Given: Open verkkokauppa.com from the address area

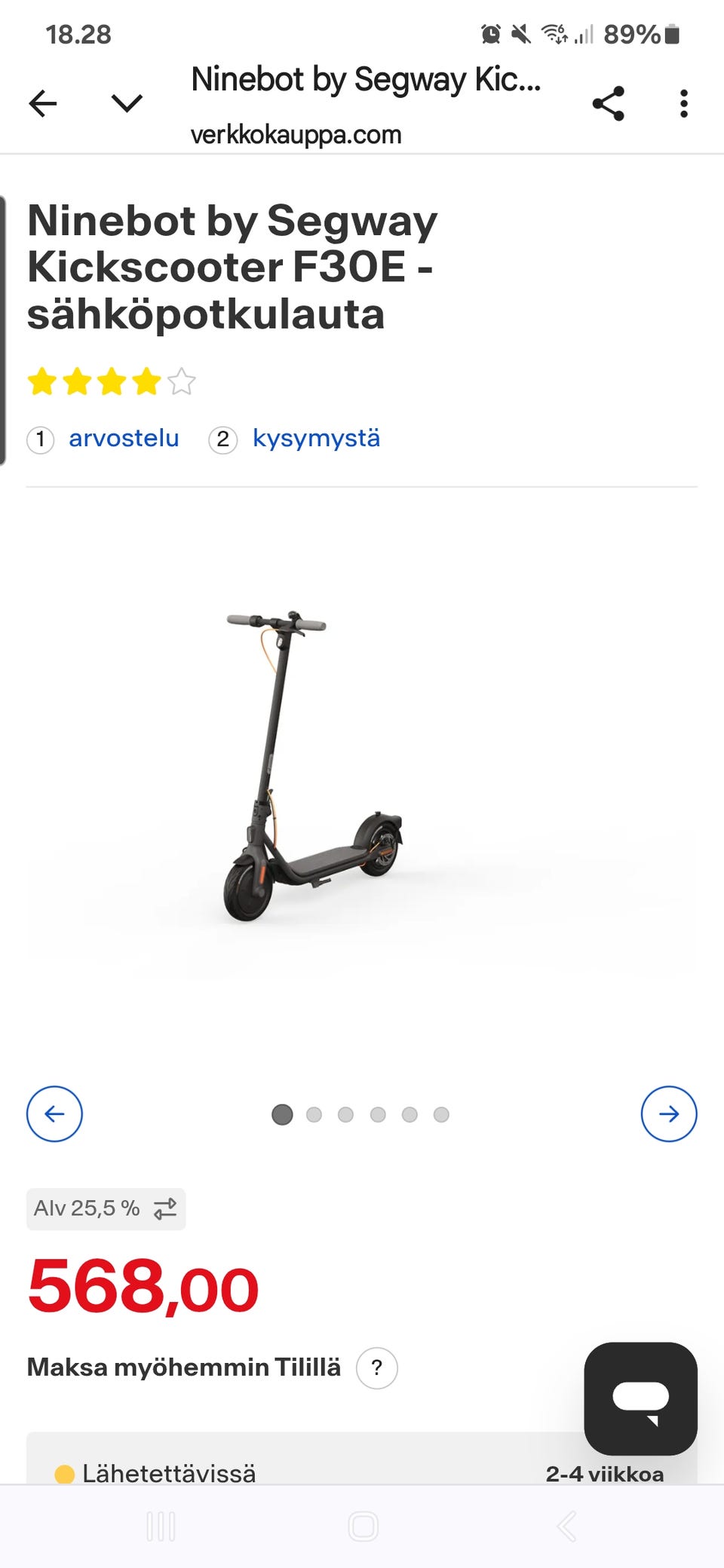Looking at the screenshot, I should [296, 134].
